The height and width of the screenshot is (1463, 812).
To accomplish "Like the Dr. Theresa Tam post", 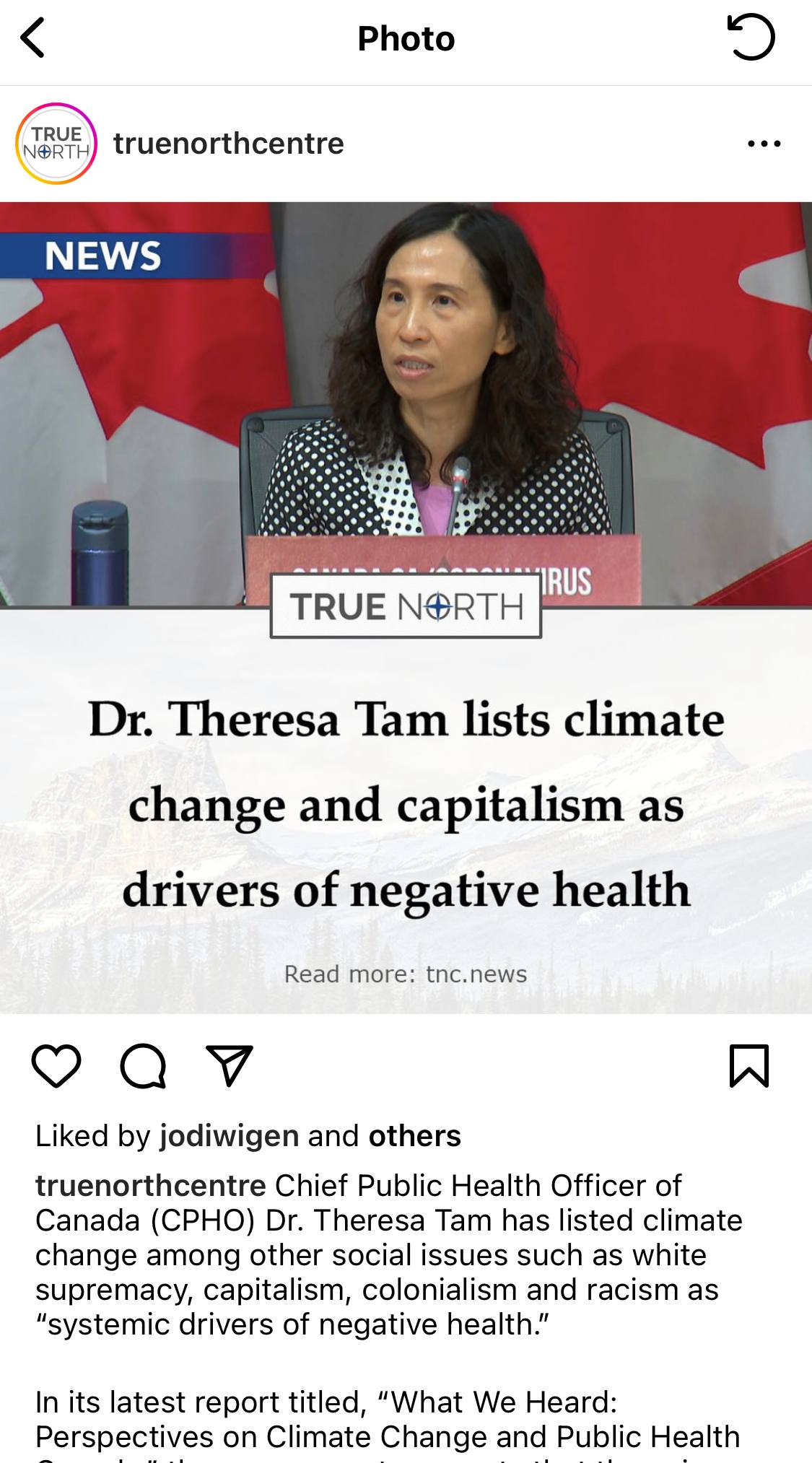I will click(x=56, y=1065).
